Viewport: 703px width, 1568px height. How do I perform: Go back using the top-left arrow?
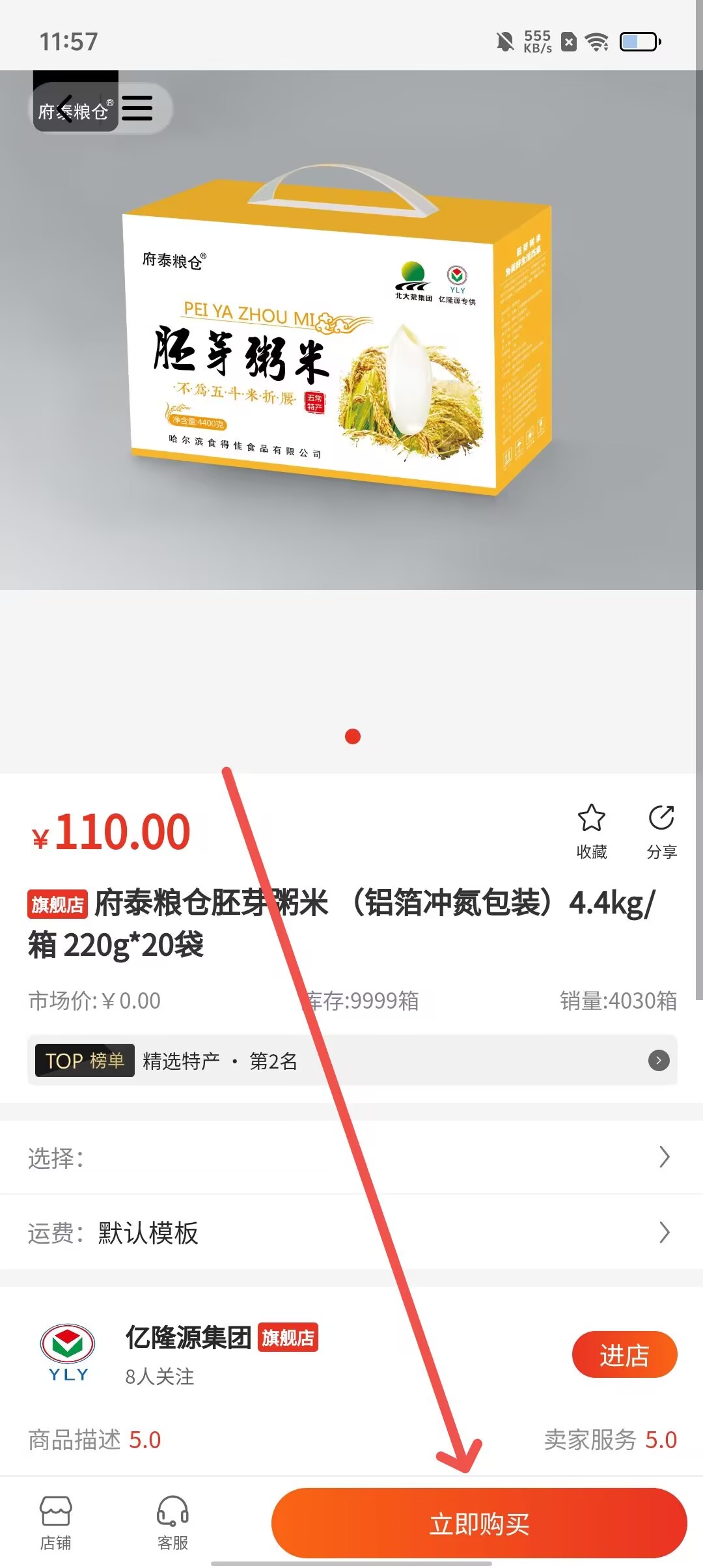(x=65, y=109)
